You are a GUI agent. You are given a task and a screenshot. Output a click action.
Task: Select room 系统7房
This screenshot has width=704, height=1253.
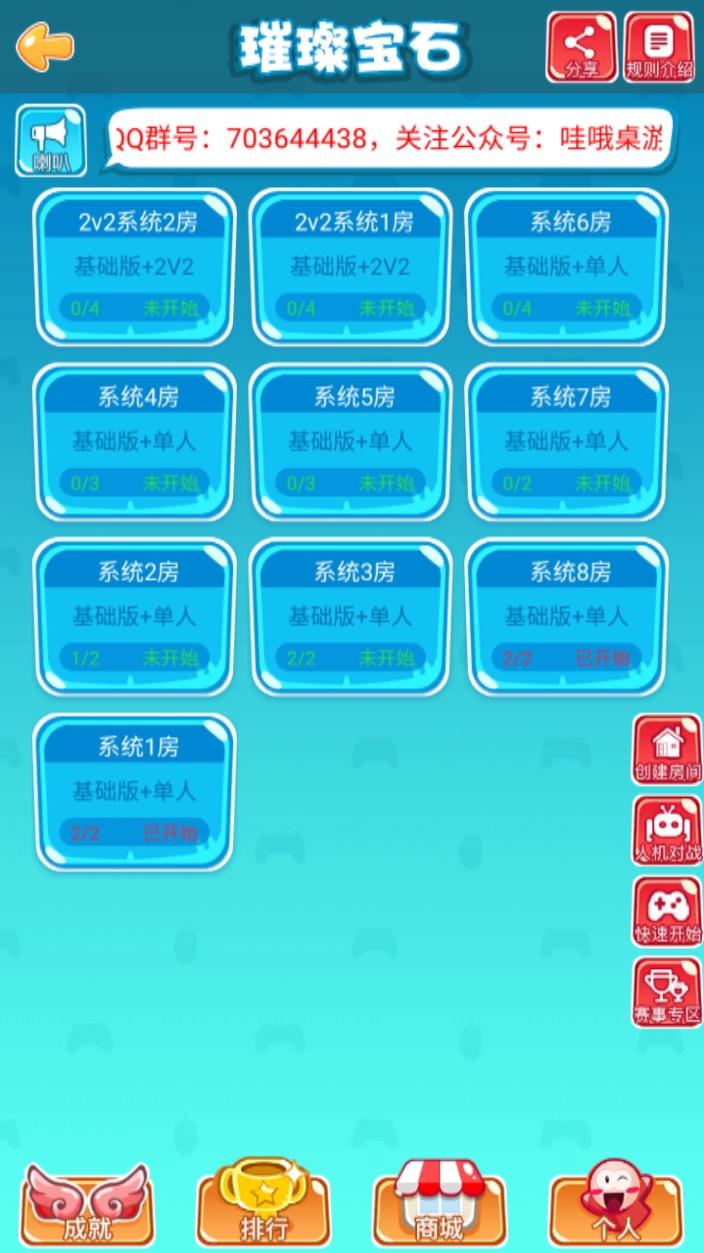(x=567, y=441)
